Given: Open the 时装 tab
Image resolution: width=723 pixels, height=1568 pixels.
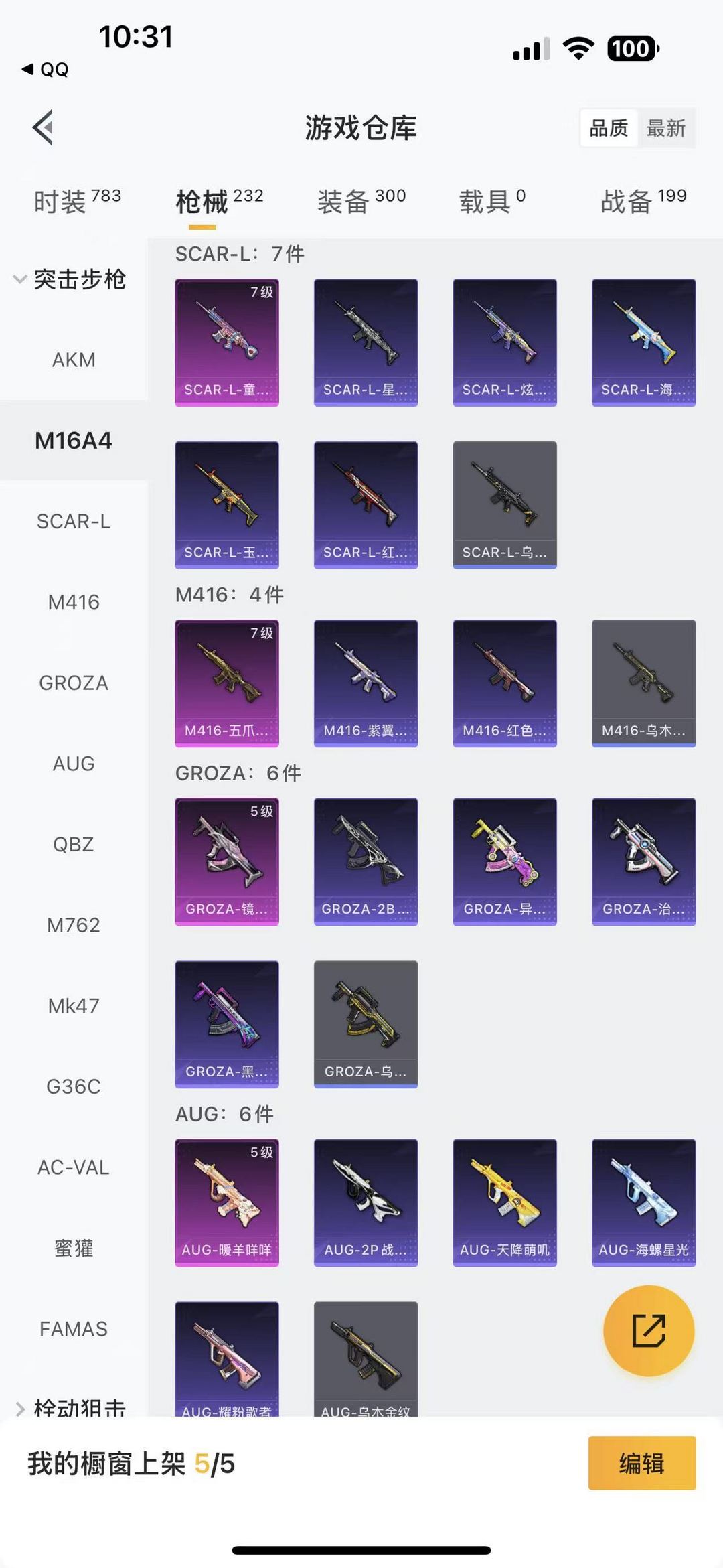Looking at the screenshot, I should (77, 200).
